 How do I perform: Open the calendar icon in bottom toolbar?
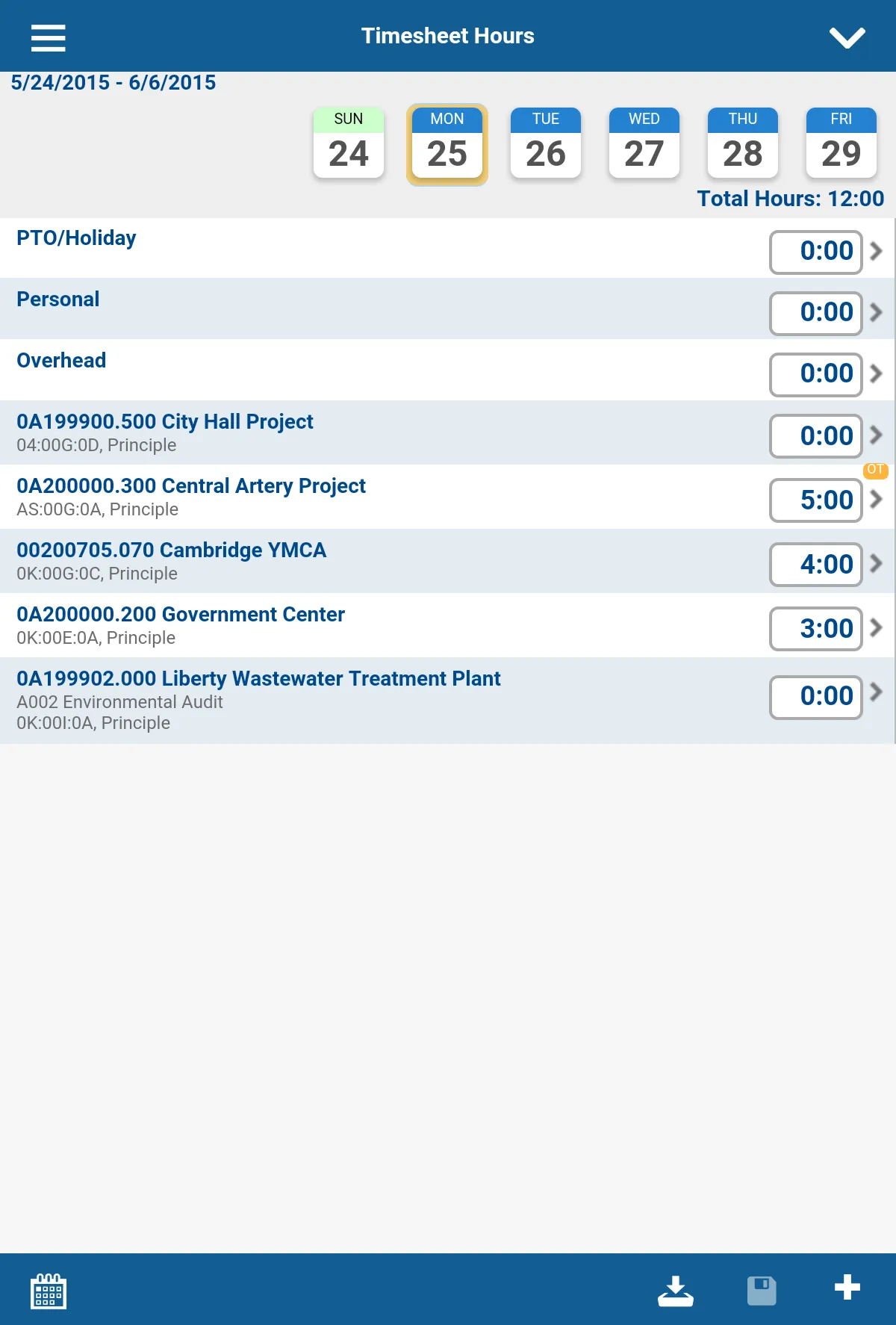tap(48, 1289)
